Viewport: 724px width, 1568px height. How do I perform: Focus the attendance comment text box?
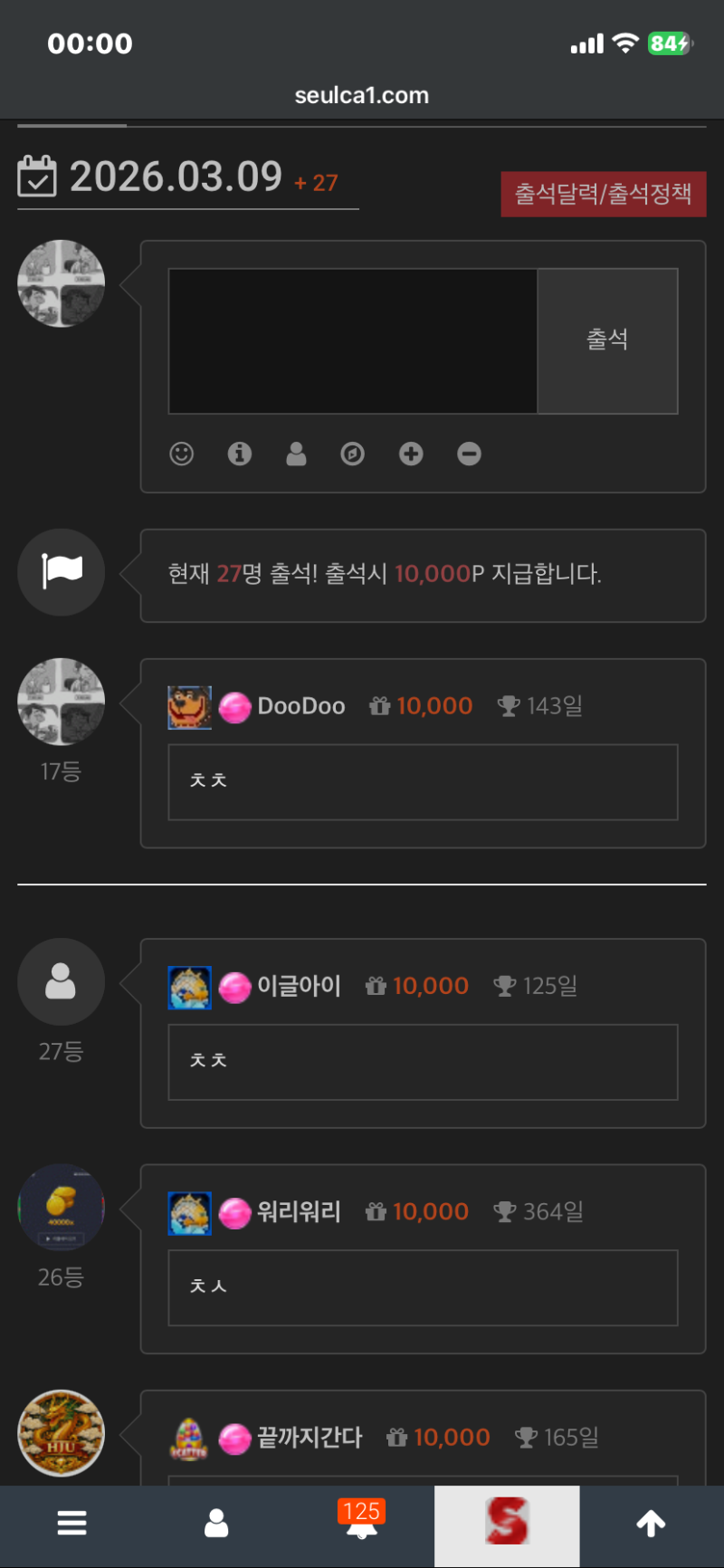point(353,340)
